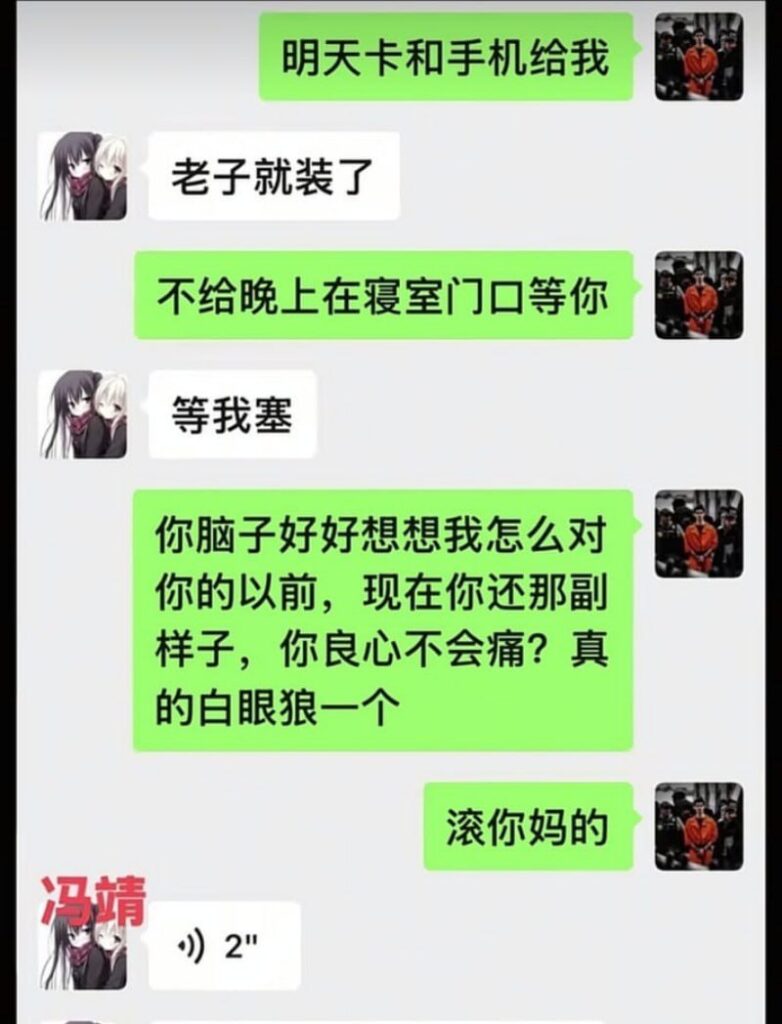Play the 2-second voice message
Image resolution: width=782 pixels, height=1024 pixels.
224,946
